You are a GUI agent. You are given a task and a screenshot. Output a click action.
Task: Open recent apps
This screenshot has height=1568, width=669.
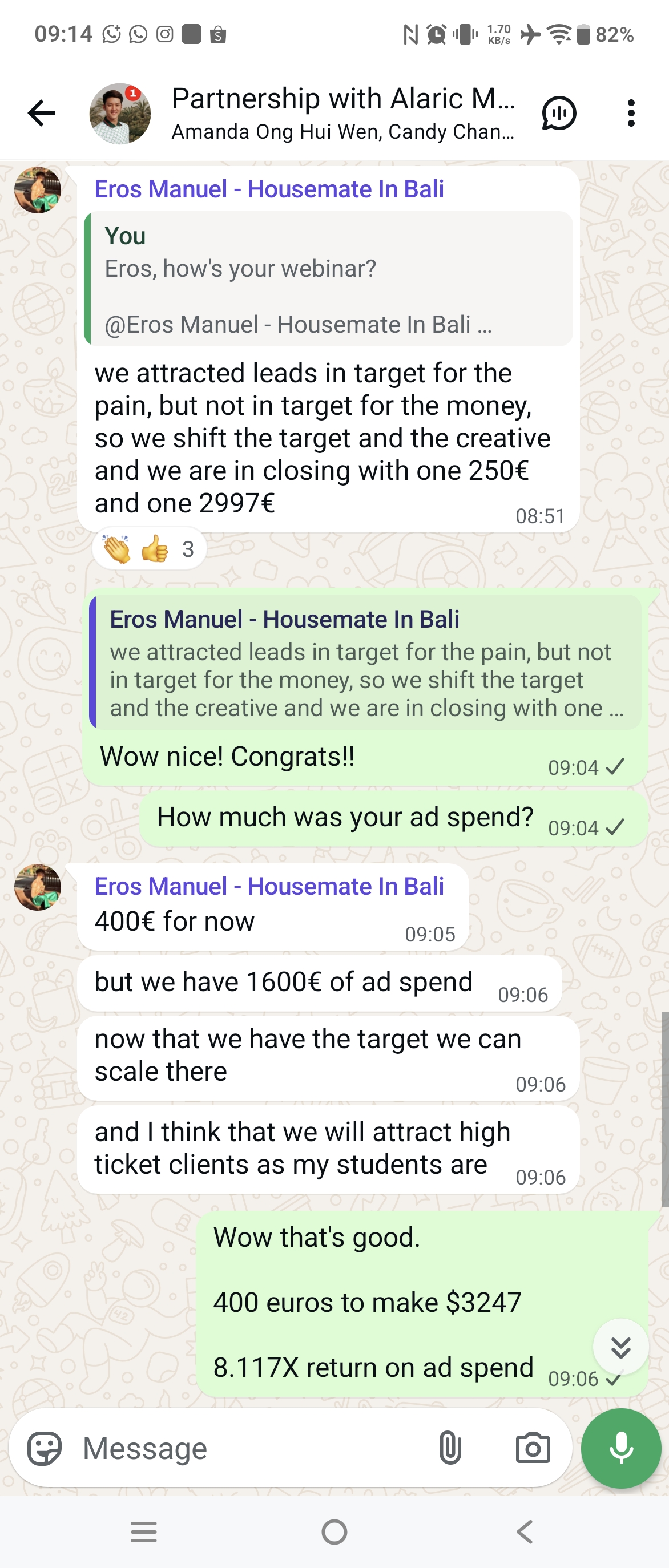[144, 1532]
